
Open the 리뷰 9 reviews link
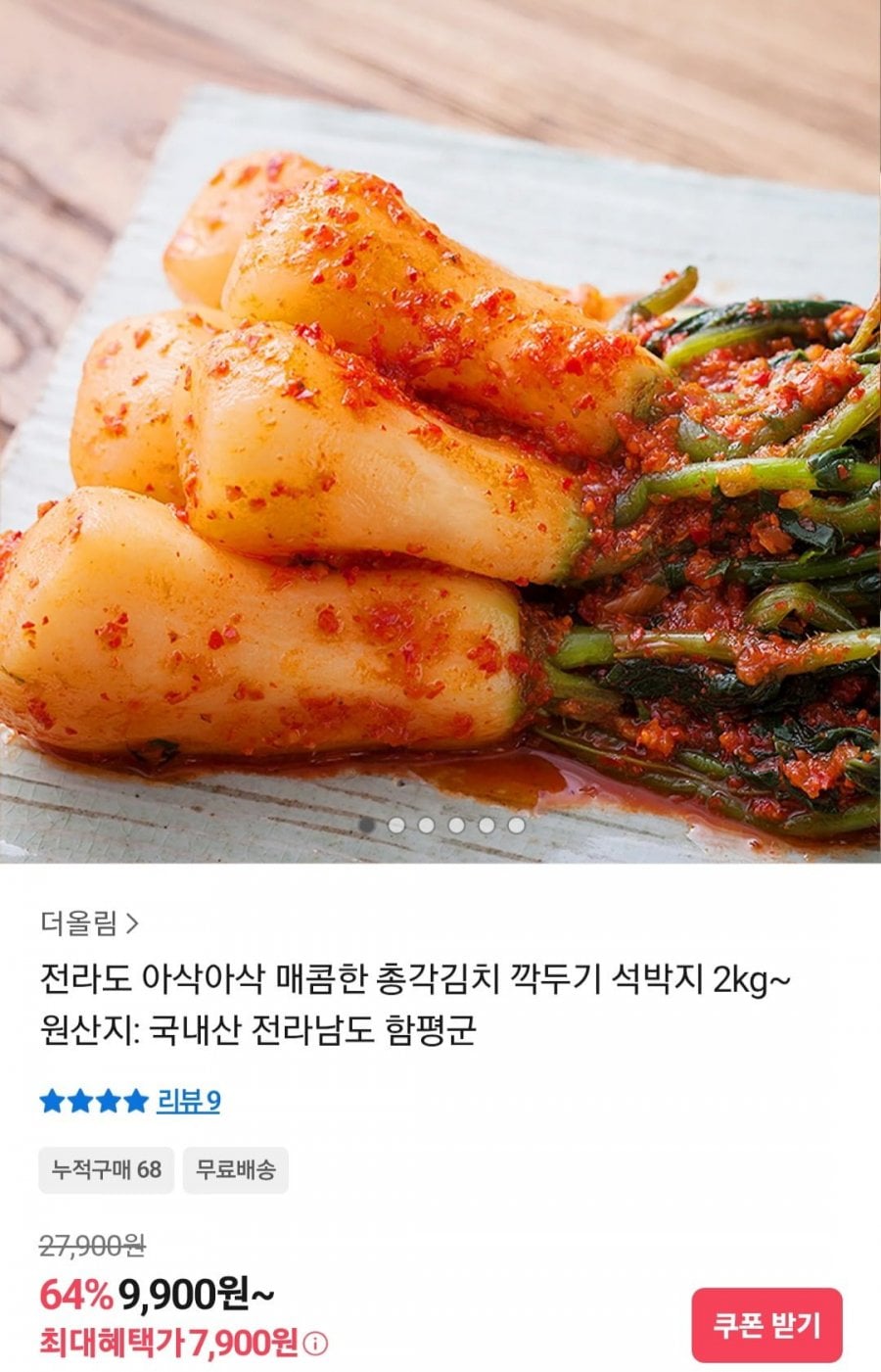point(188,1101)
